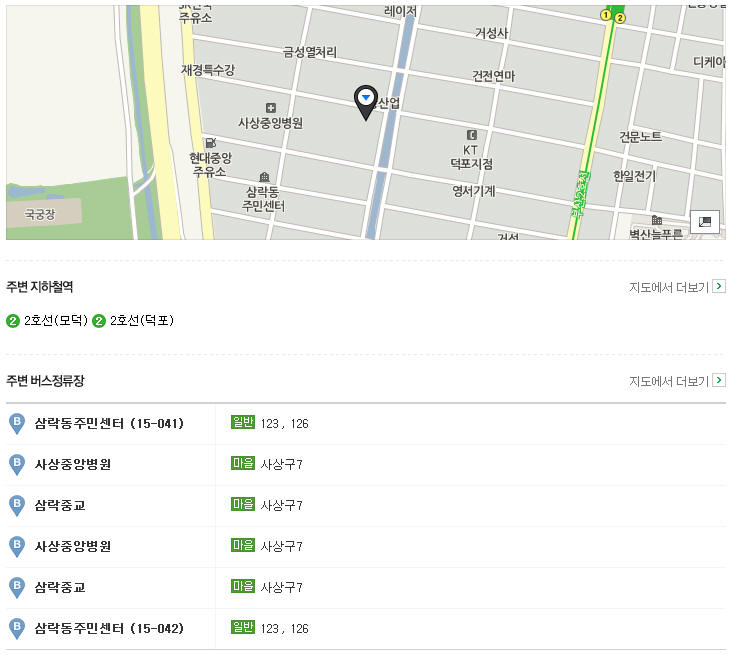Open 지도에서 더보기 for 주변 지하철역

pyautogui.click(x=676, y=287)
